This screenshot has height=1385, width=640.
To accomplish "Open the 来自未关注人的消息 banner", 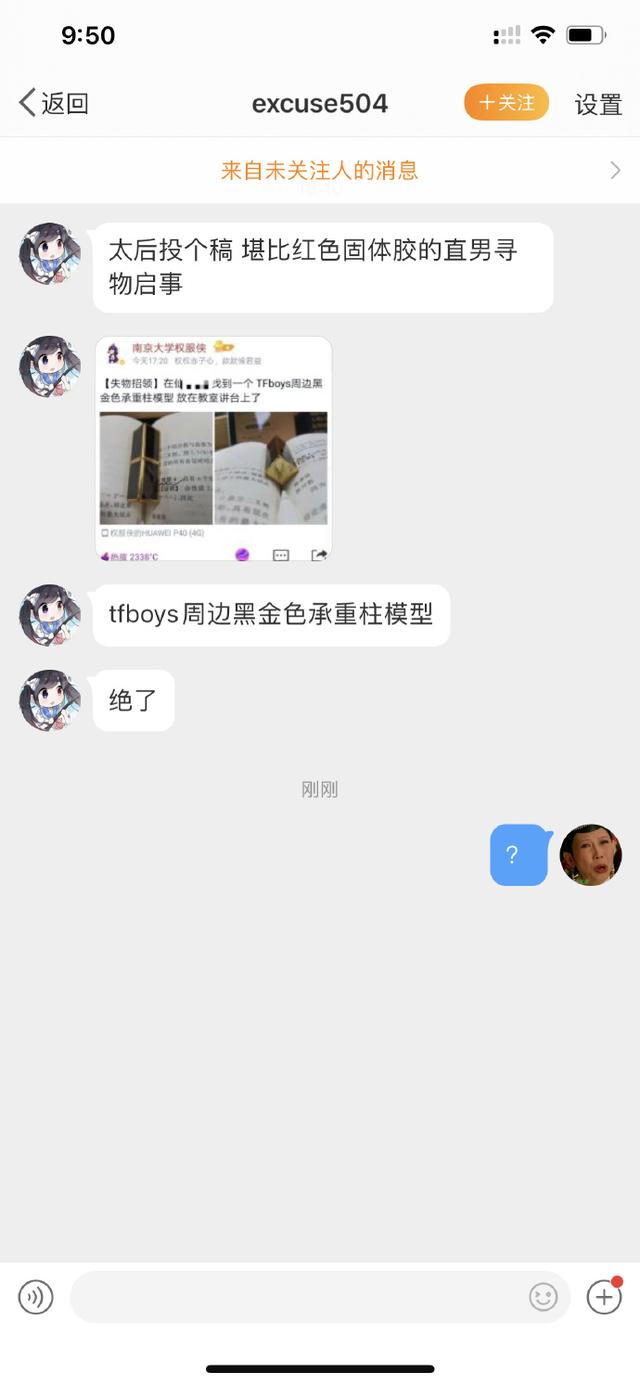I will [x=320, y=170].
